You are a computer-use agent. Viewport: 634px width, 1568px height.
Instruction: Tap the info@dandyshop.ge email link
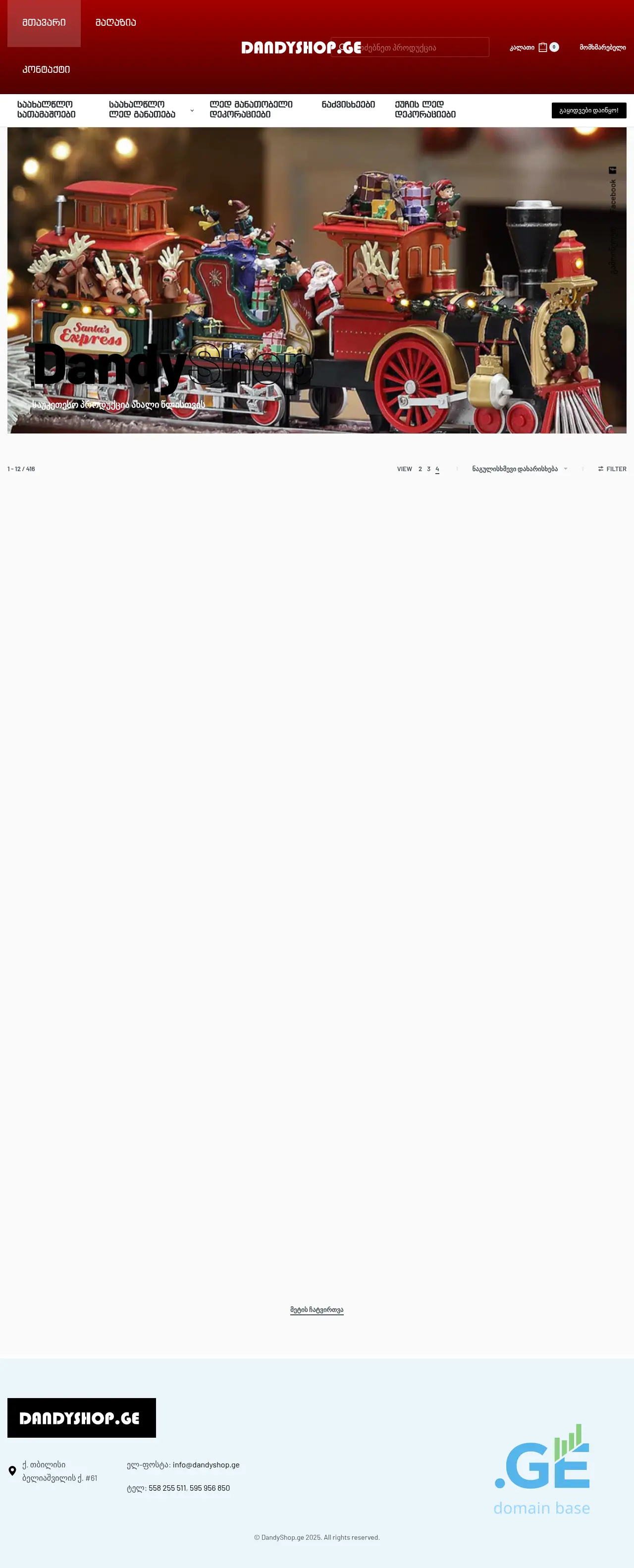click(x=206, y=1464)
